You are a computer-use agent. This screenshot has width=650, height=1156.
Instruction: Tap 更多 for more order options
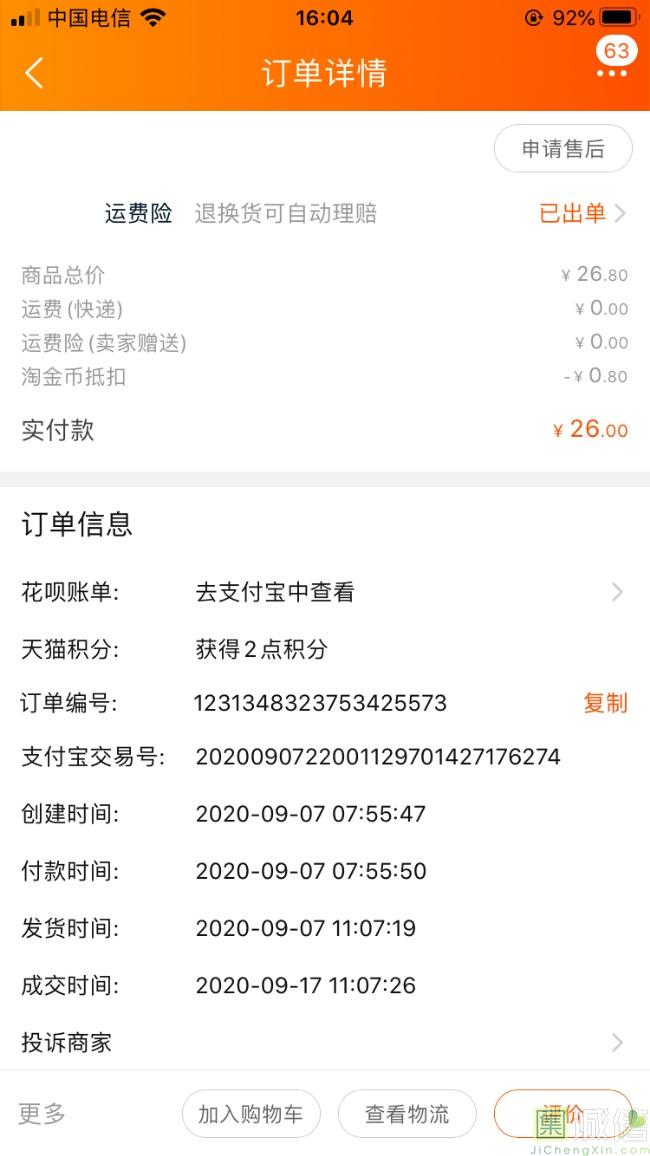42,1113
